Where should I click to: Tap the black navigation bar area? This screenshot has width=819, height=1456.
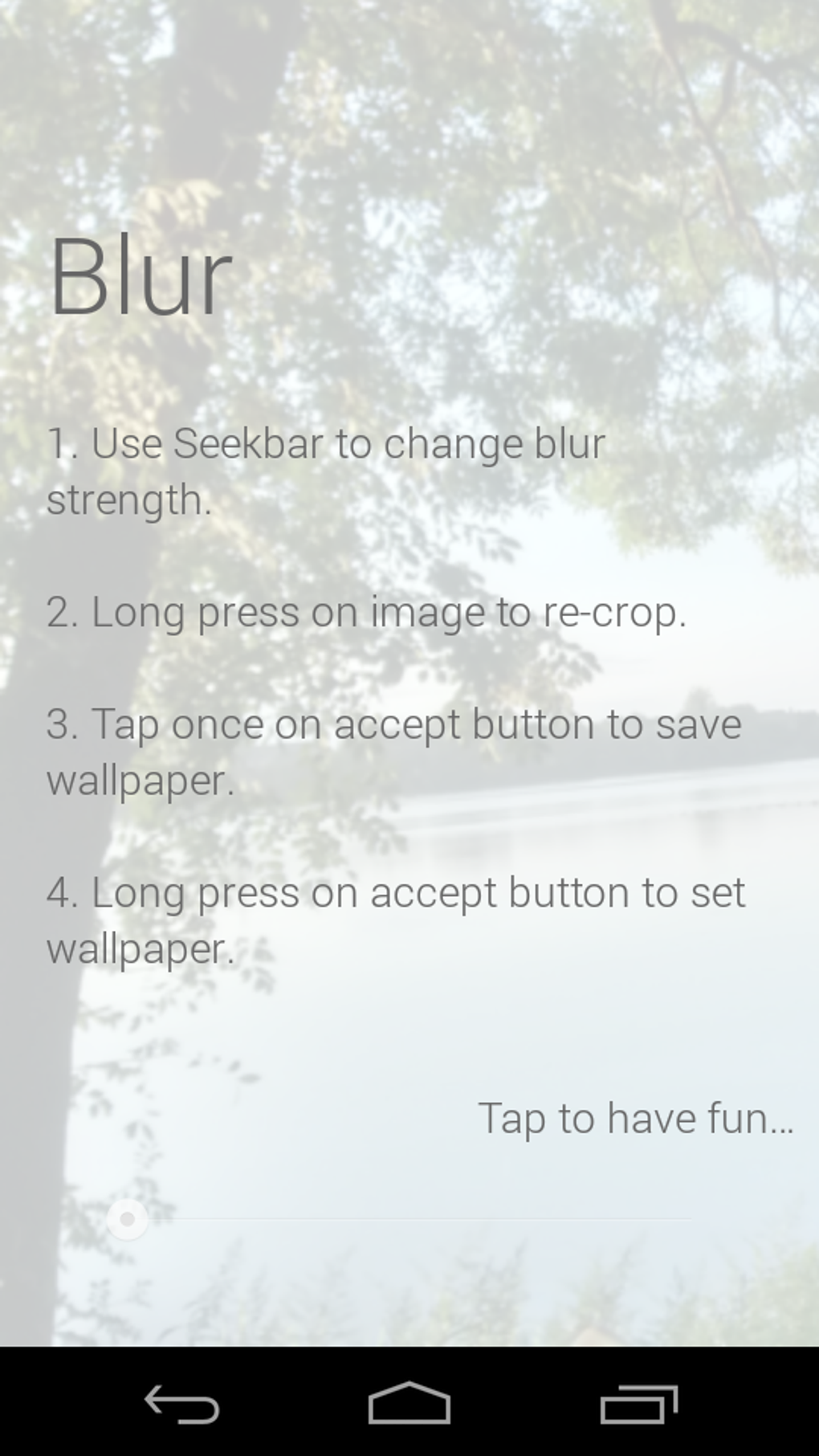point(409,1401)
